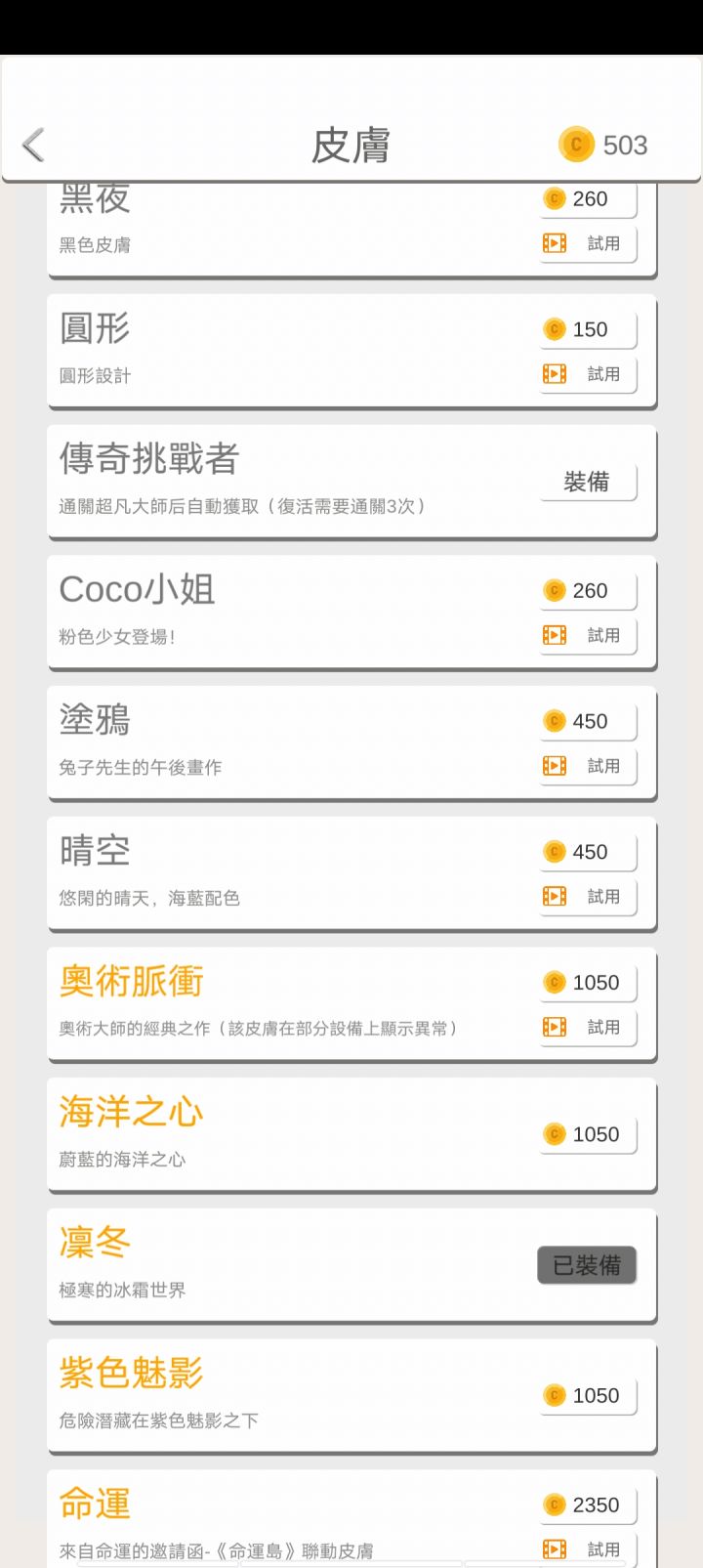
Task: Tap 試用 for the 奧術脈衝 skin
Action: [x=588, y=1028]
